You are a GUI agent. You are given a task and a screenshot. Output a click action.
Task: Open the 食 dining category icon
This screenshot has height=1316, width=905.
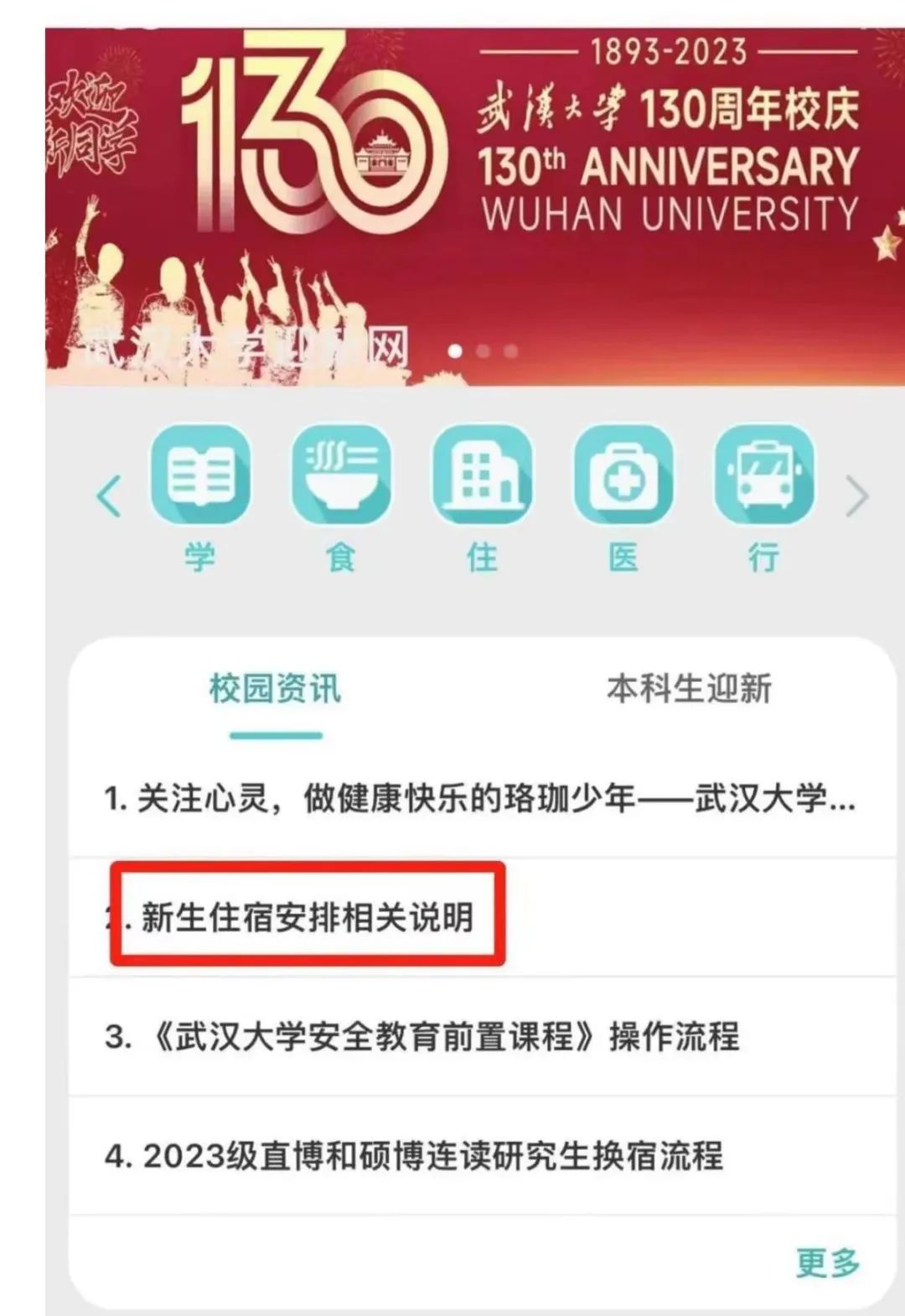pos(340,475)
